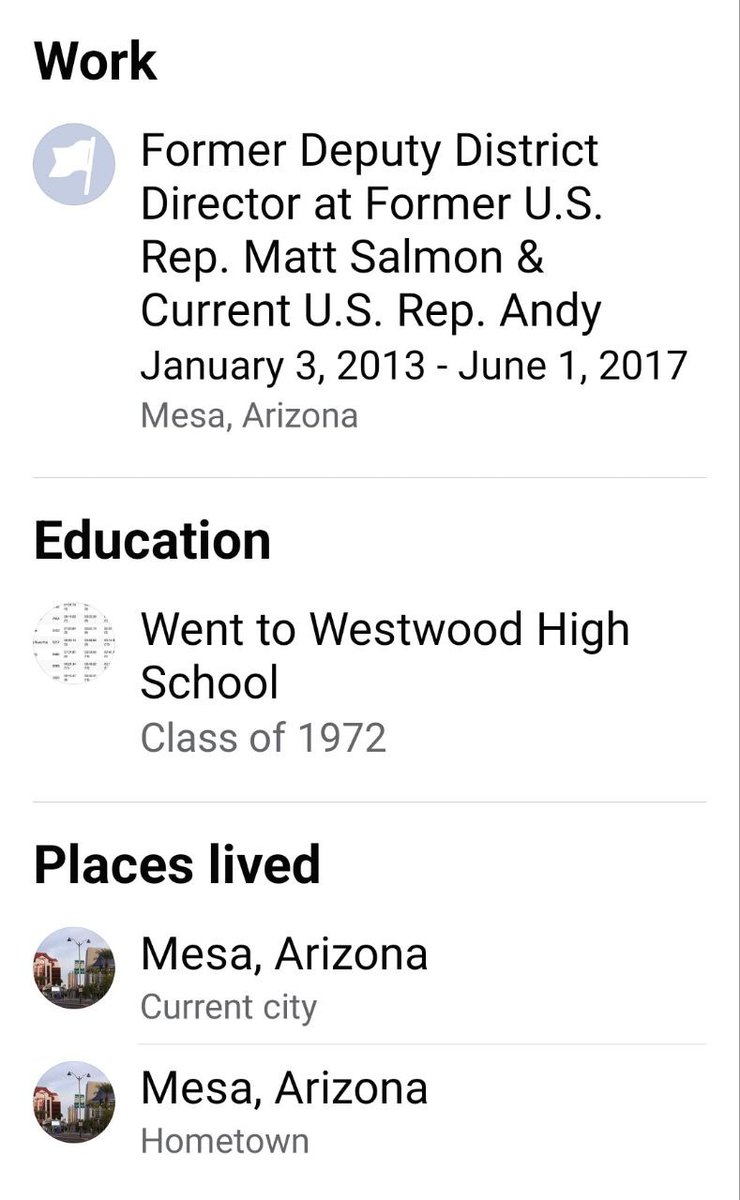Open the Former Deputy District Director work entry
Screen dimensions: 740x1200
pyautogui.click(x=370, y=230)
